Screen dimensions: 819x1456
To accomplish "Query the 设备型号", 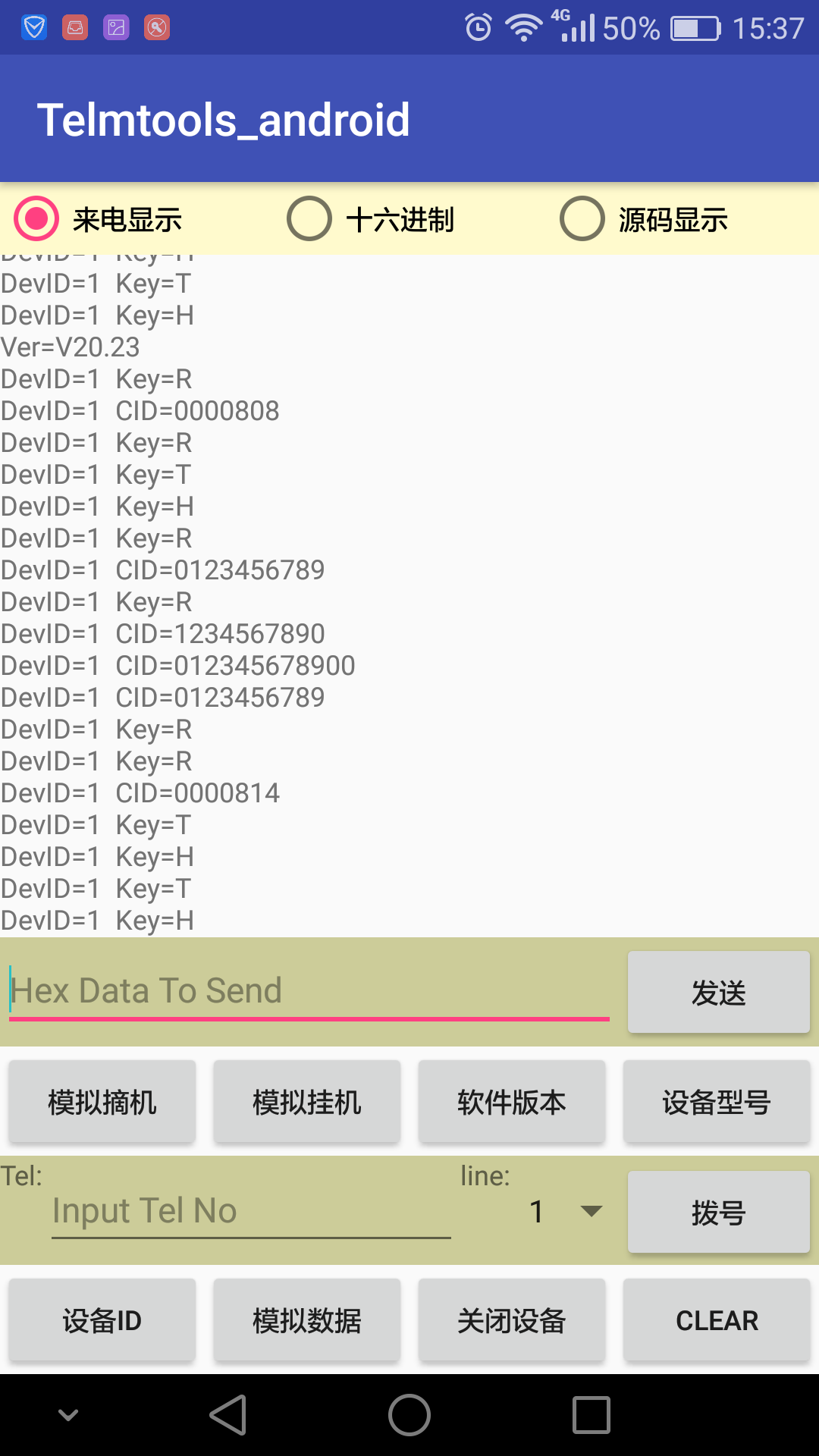I will 717,1102.
